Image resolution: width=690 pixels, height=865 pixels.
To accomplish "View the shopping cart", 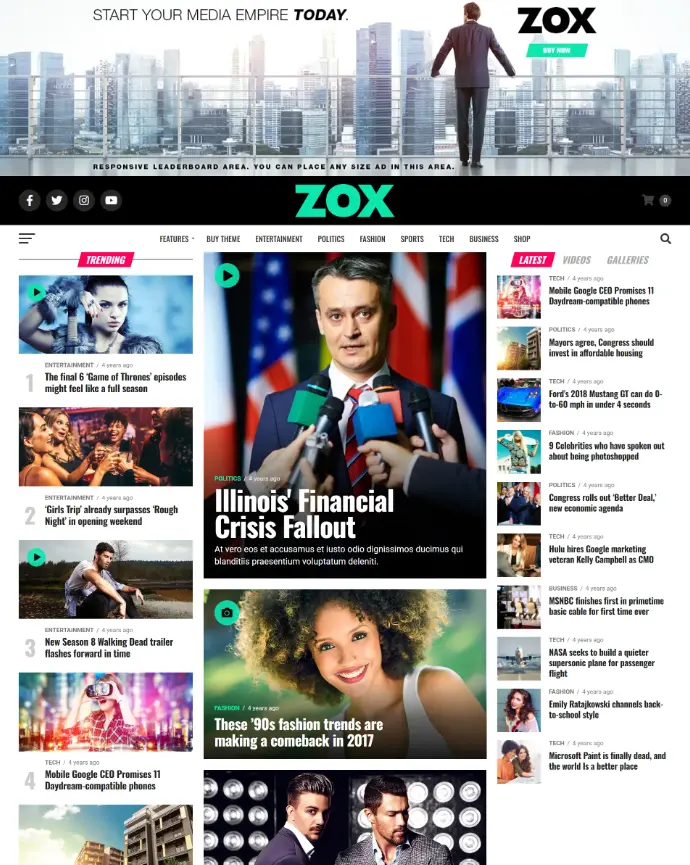I will [655, 200].
